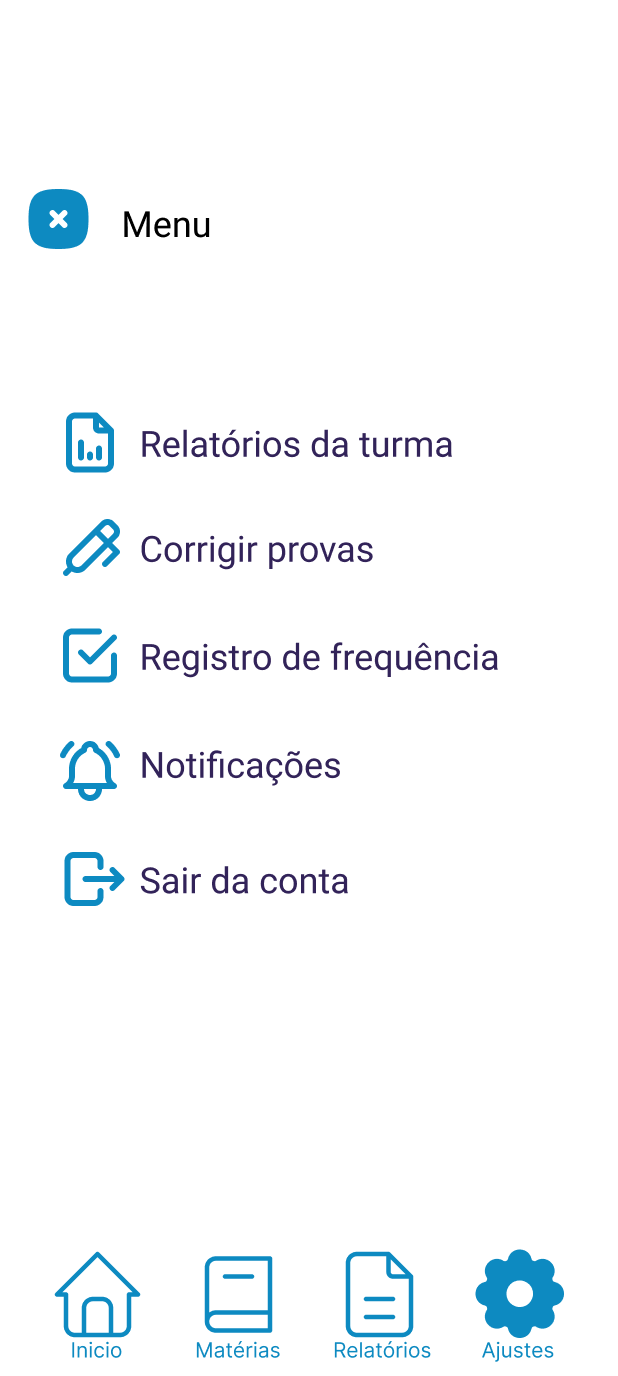Select the Ajustes tab

pos(519,1306)
